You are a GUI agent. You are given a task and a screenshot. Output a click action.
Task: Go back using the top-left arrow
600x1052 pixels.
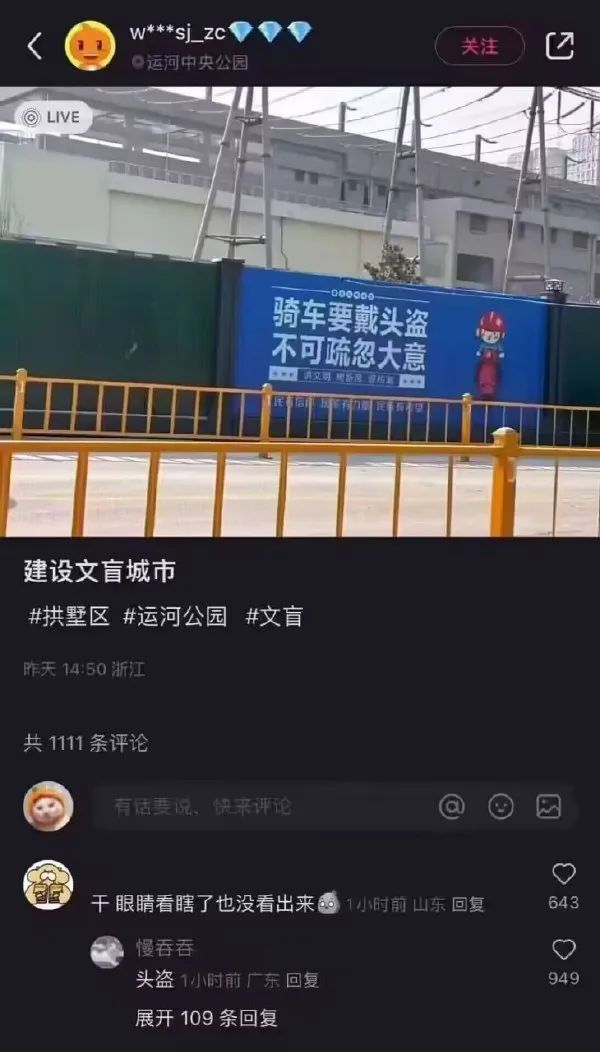[35, 46]
